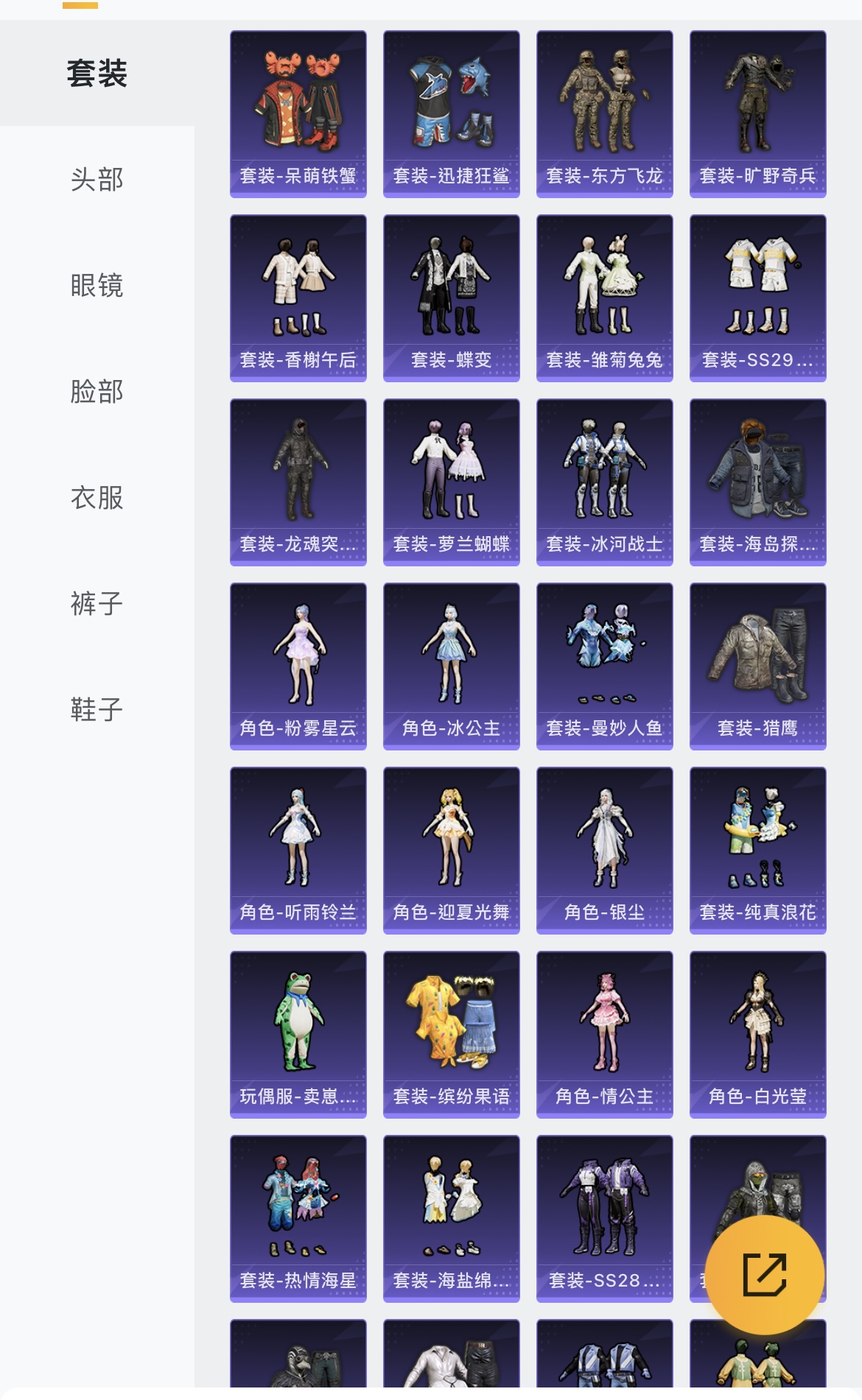Select the 角色-银尘 character
This screenshot has height=1400, width=862.
(x=605, y=851)
